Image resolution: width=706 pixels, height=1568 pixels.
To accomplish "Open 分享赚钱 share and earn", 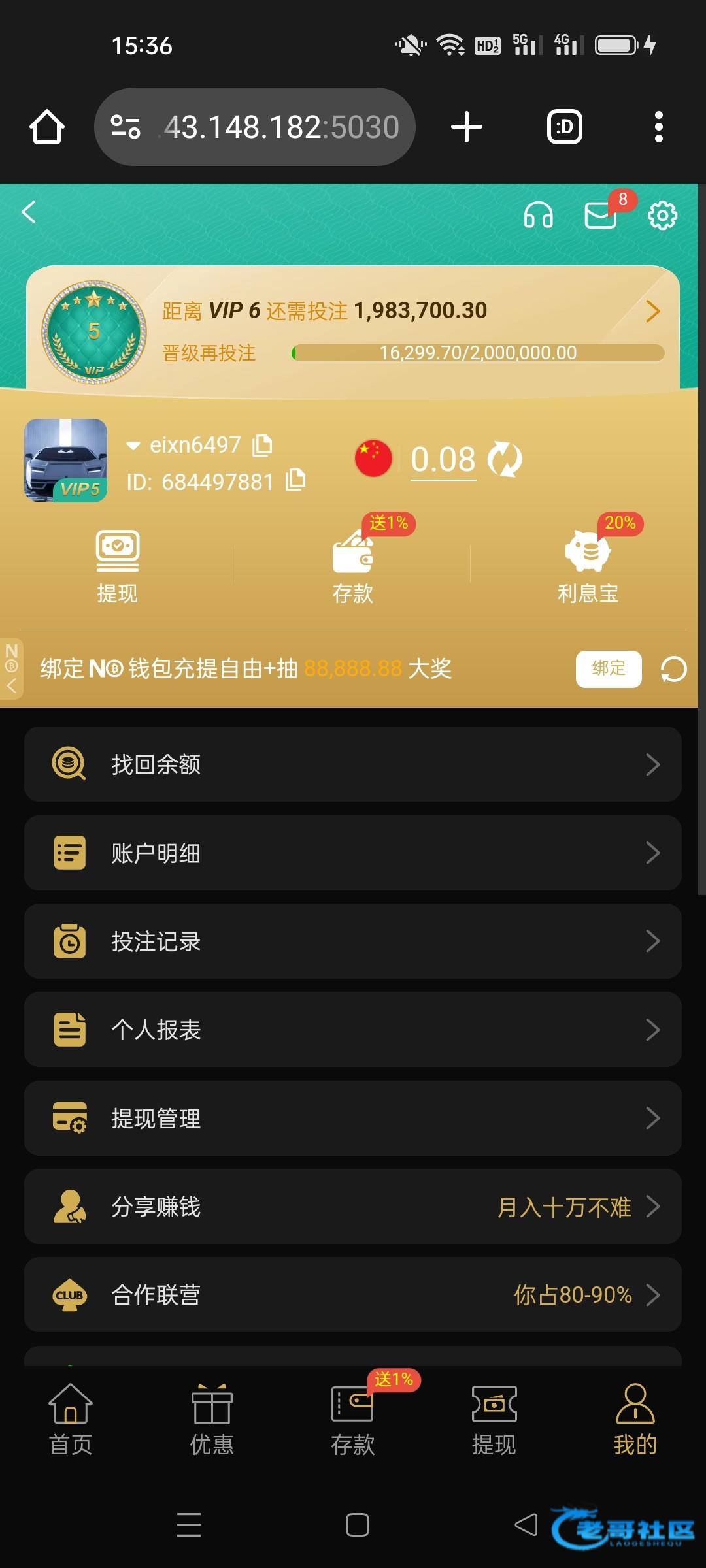I will (x=353, y=1207).
